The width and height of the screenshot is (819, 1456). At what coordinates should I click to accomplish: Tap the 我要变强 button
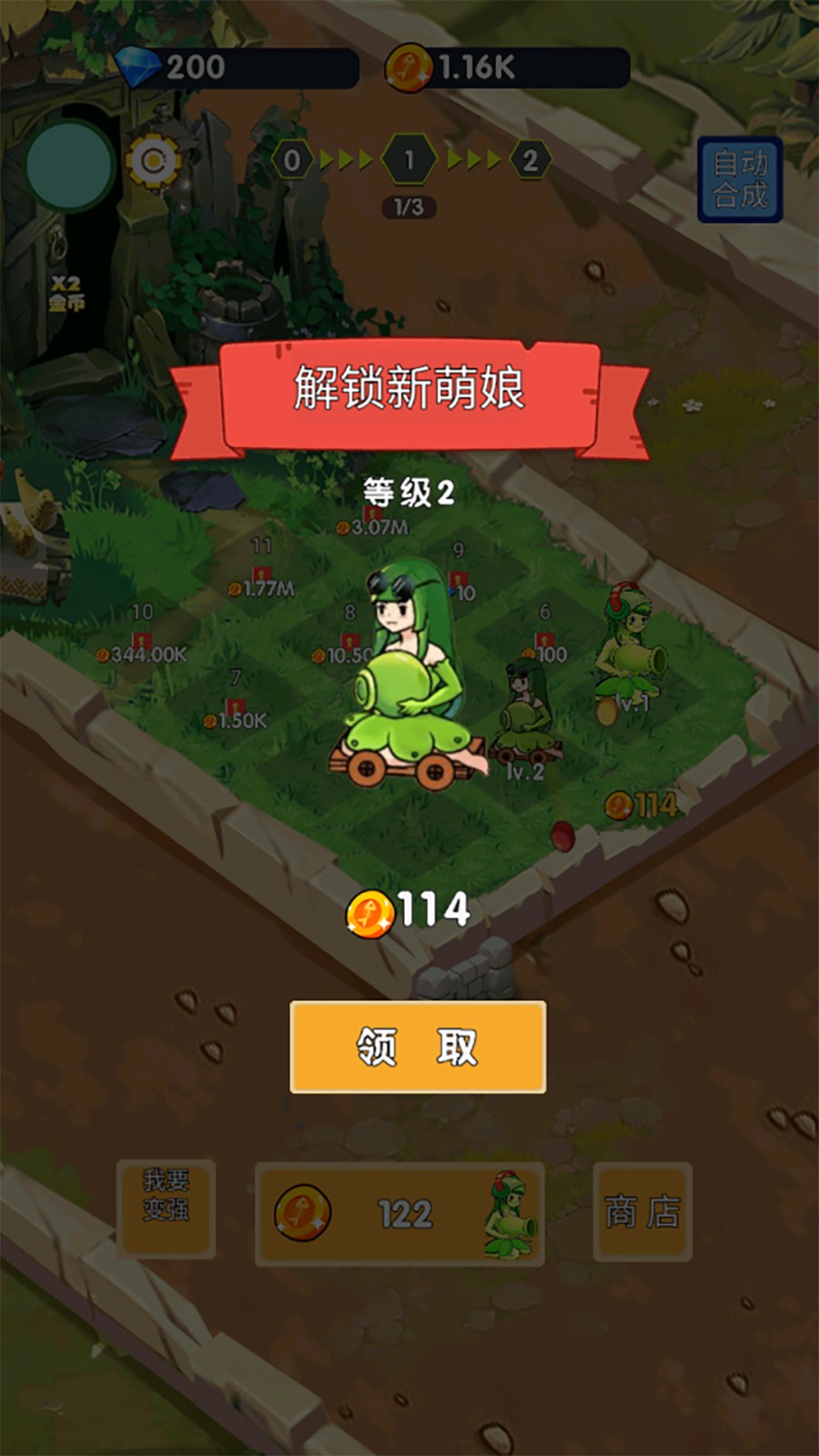click(x=166, y=1208)
